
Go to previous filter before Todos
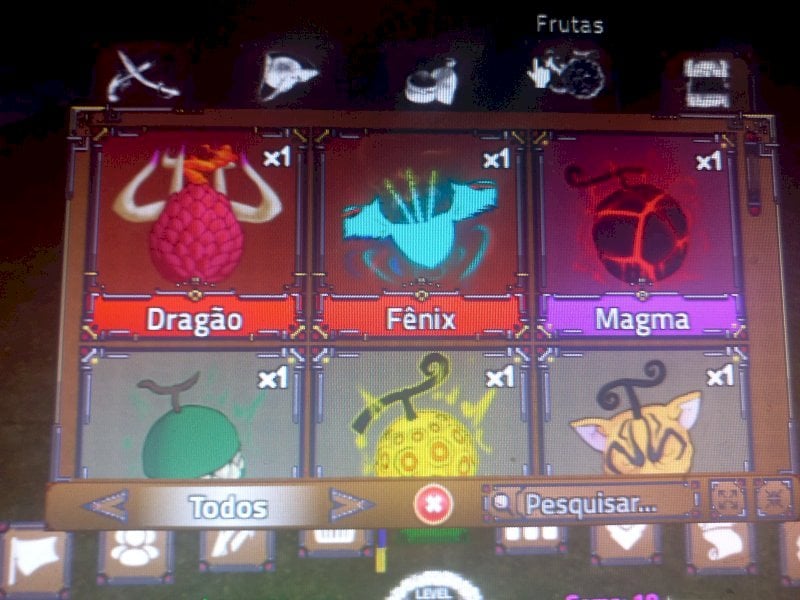pos(106,504)
